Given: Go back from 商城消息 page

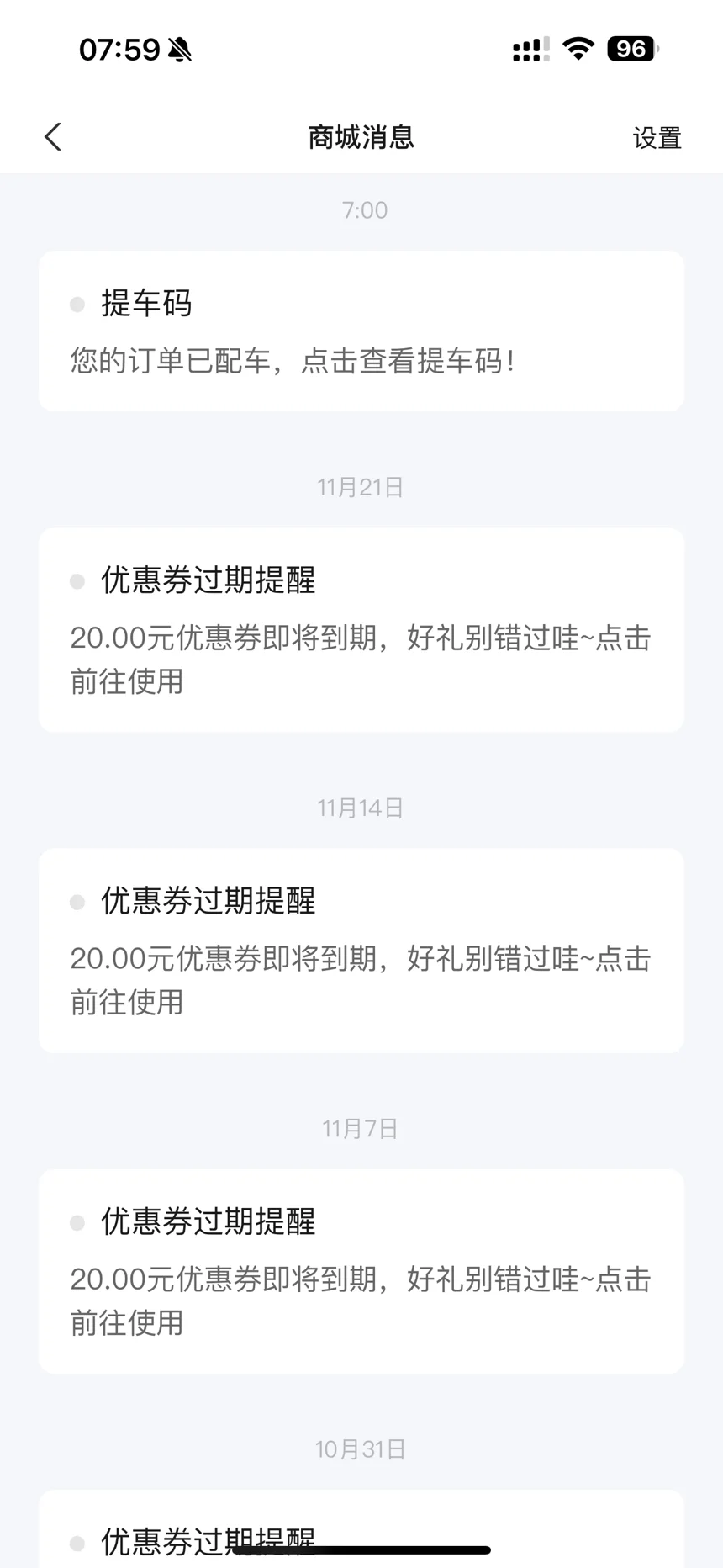Looking at the screenshot, I should pos(53,137).
